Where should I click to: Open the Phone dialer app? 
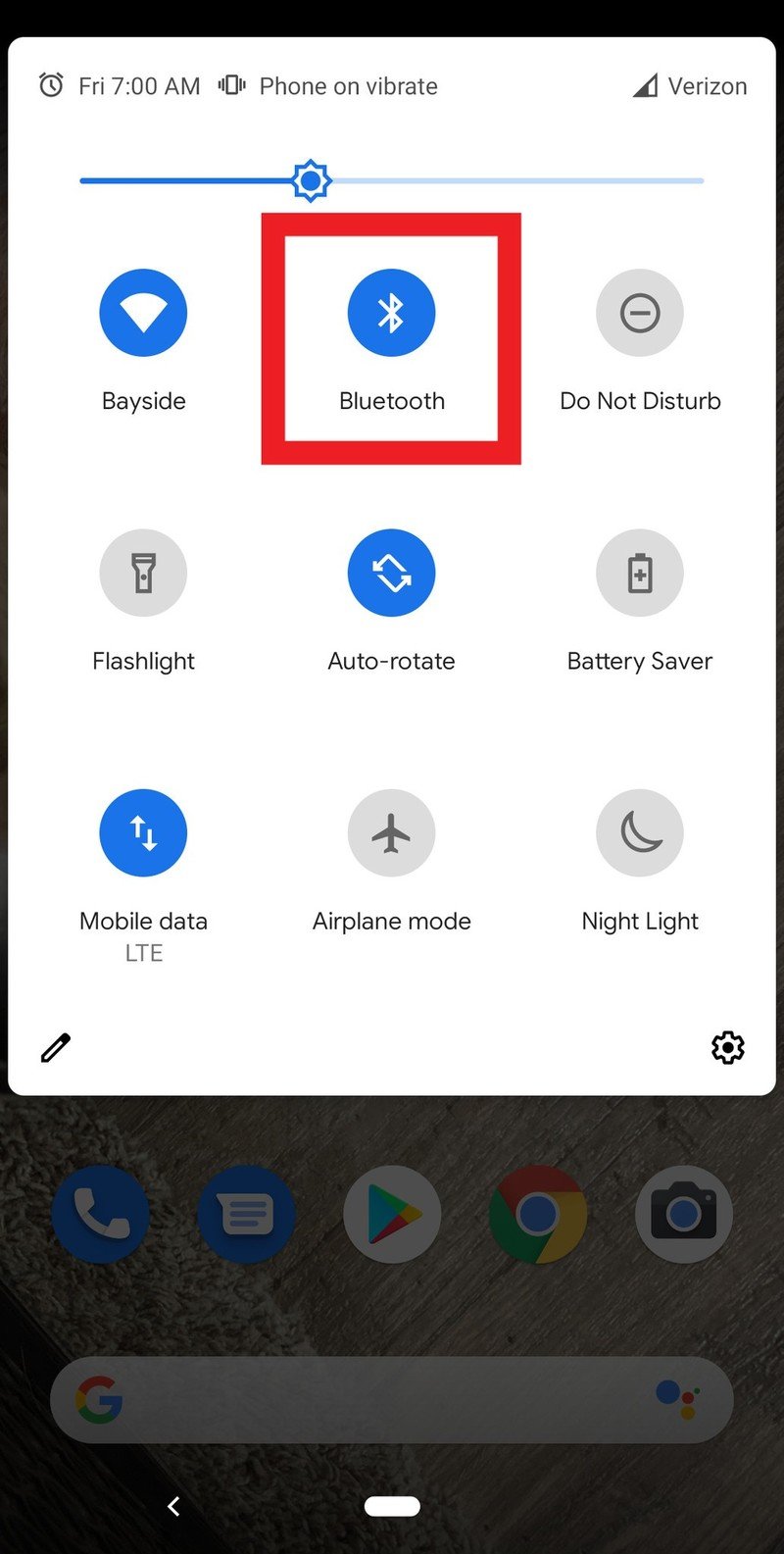(x=101, y=1214)
